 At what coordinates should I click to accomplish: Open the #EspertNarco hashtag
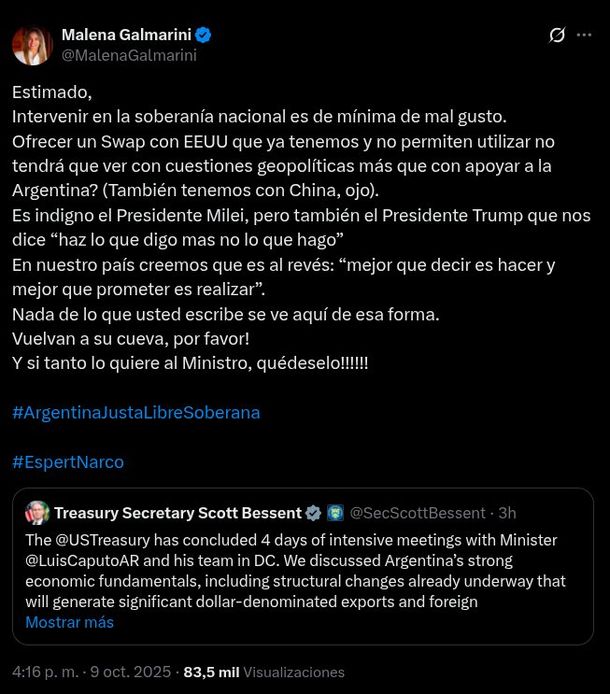pyautogui.click(x=68, y=462)
